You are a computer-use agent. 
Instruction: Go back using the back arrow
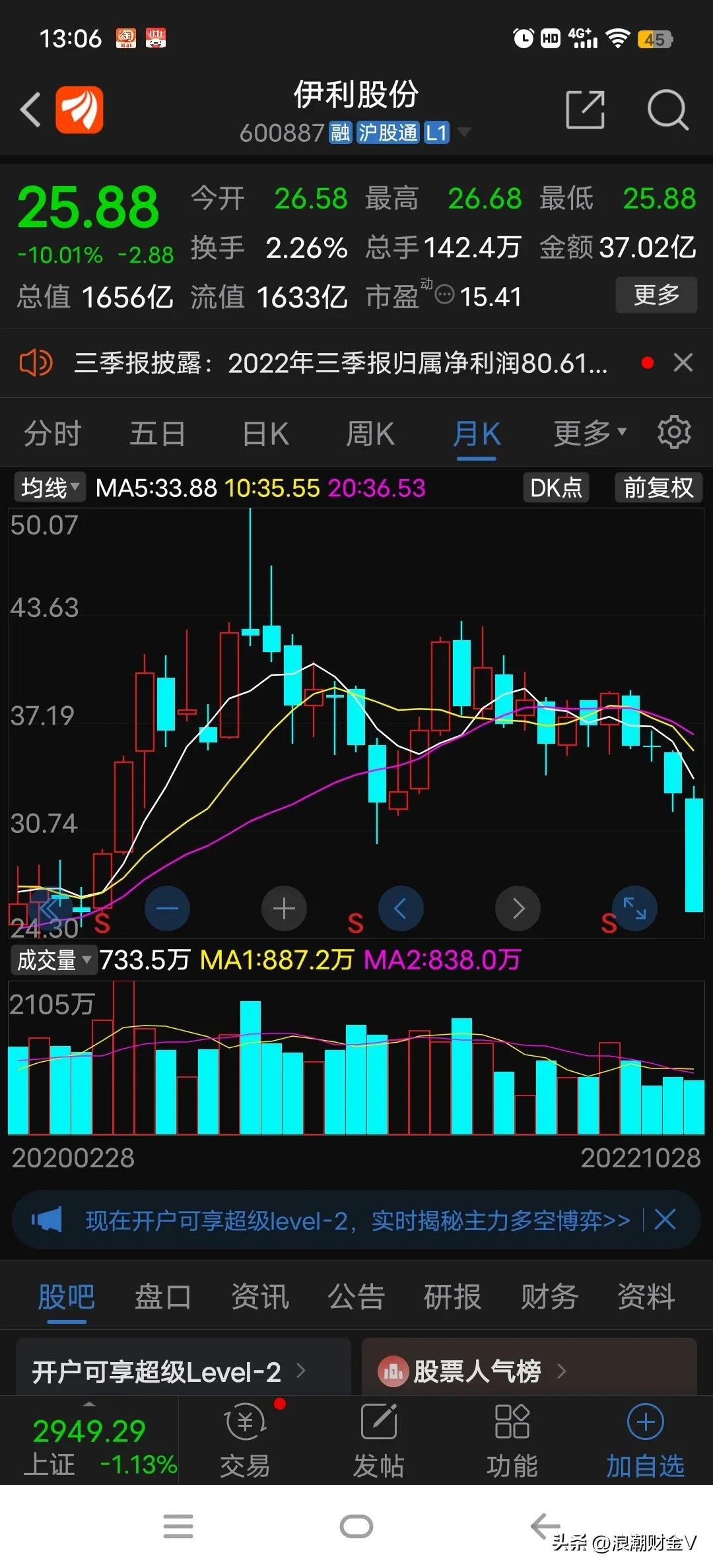(30, 109)
